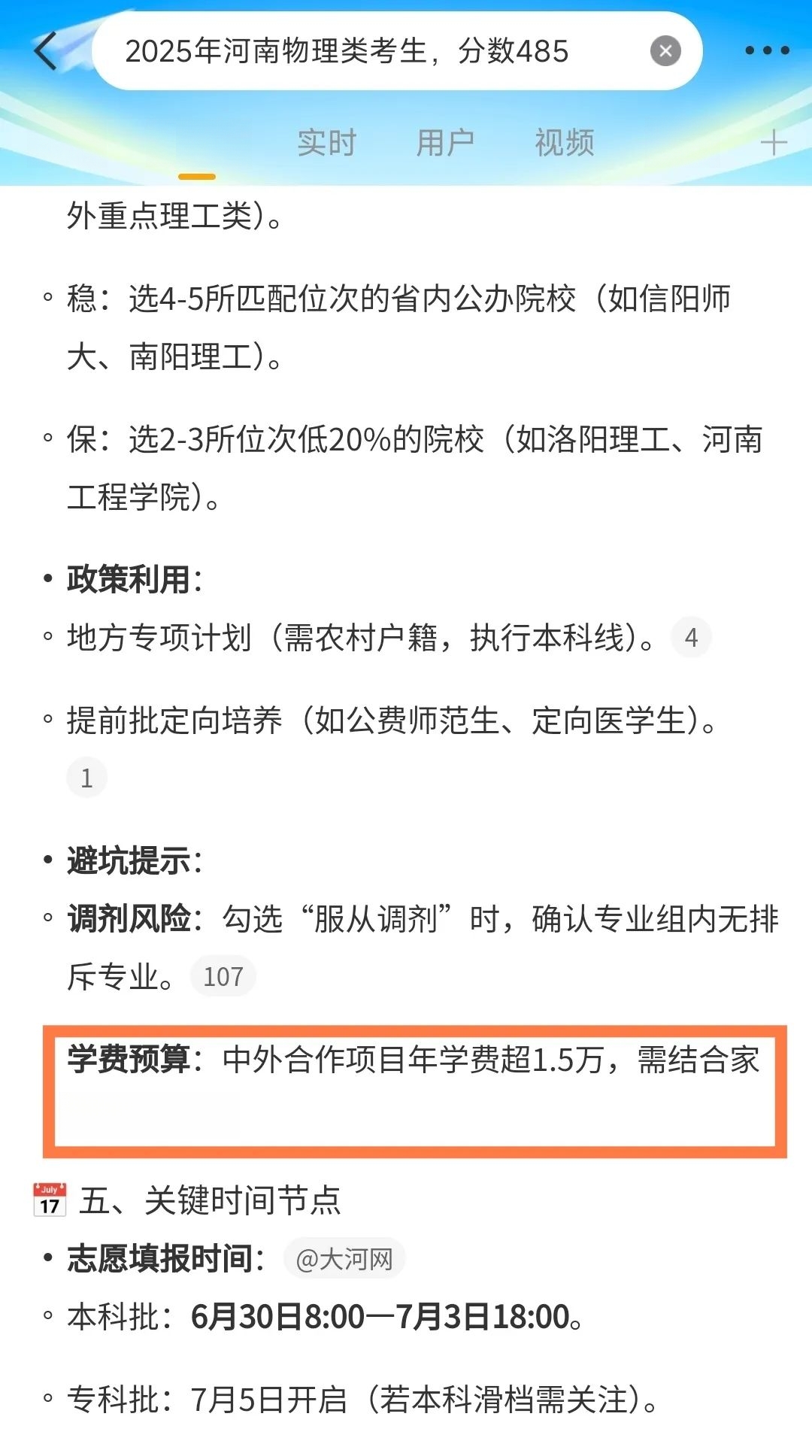Clear the search query text
Image resolution: width=812 pixels, height=1456 pixels.
coord(665,51)
